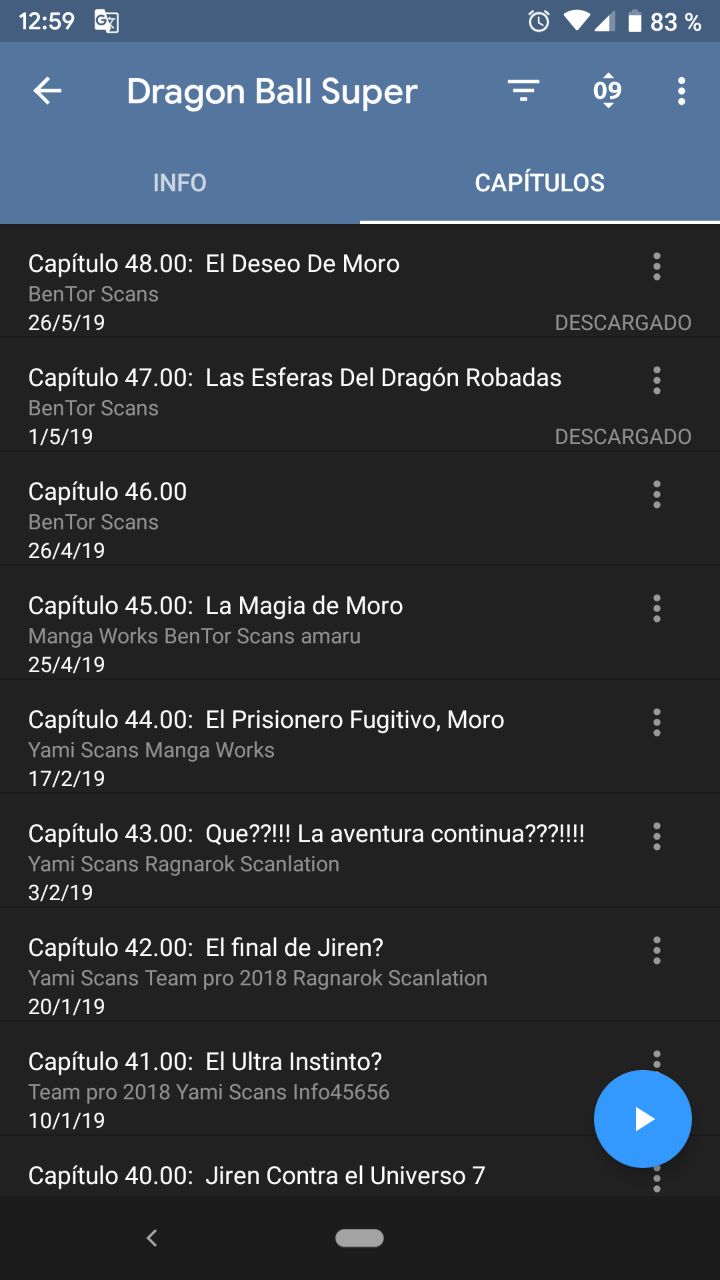Open the chapter filter options
Viewport: 720px width, 1280px height.
pyautogui.click(x=523, y=91)
